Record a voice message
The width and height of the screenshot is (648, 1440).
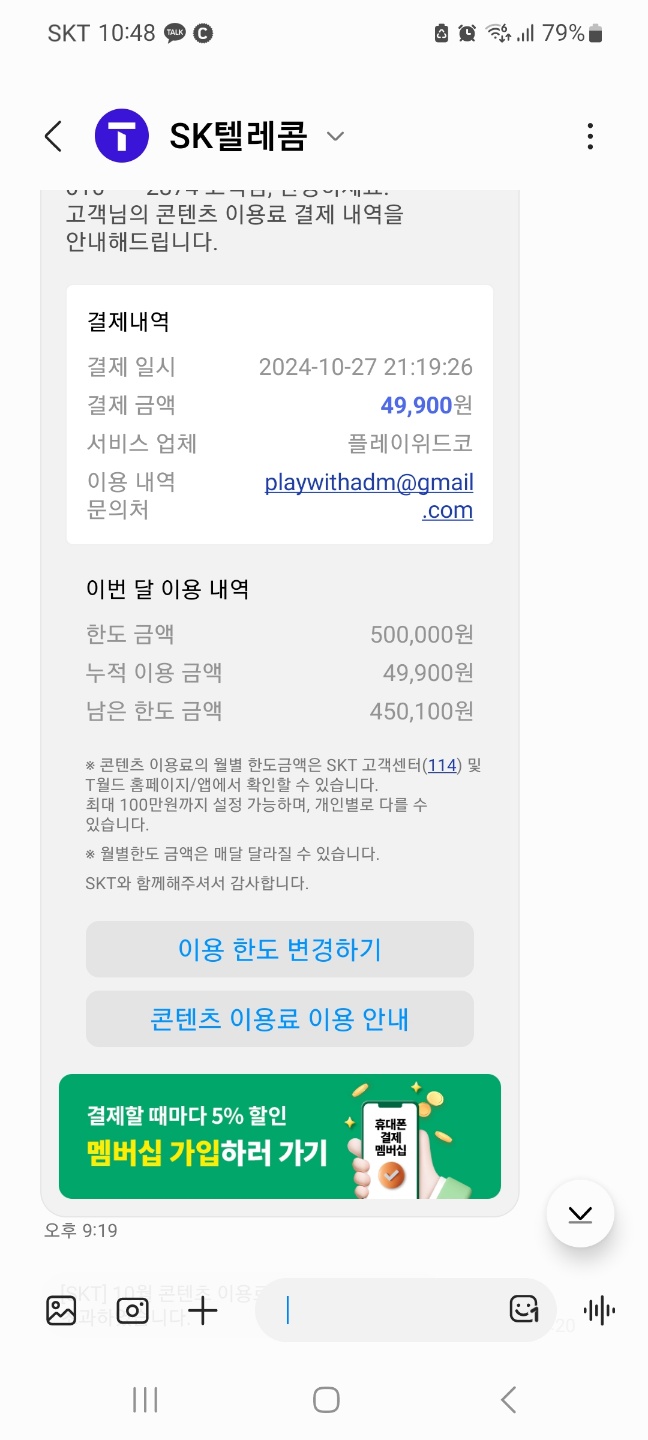point(599,1310)
